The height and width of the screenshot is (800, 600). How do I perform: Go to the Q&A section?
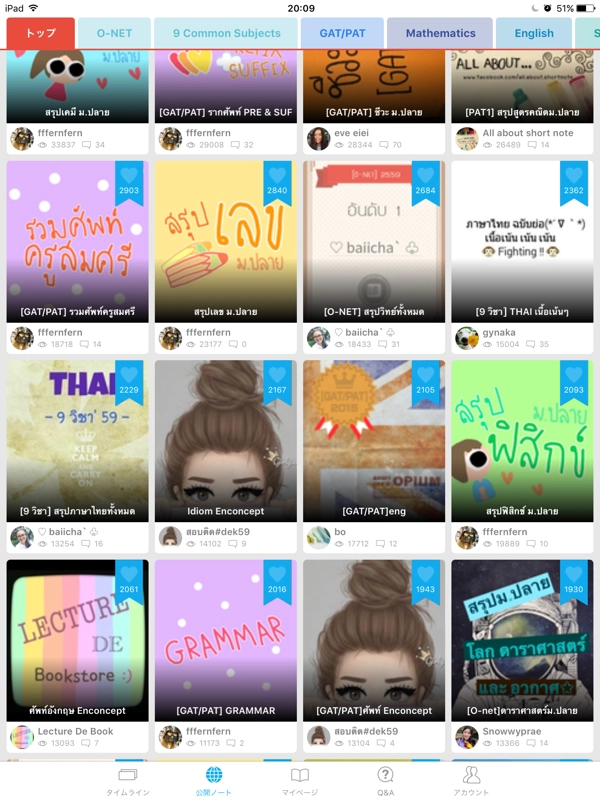point(385,781)
